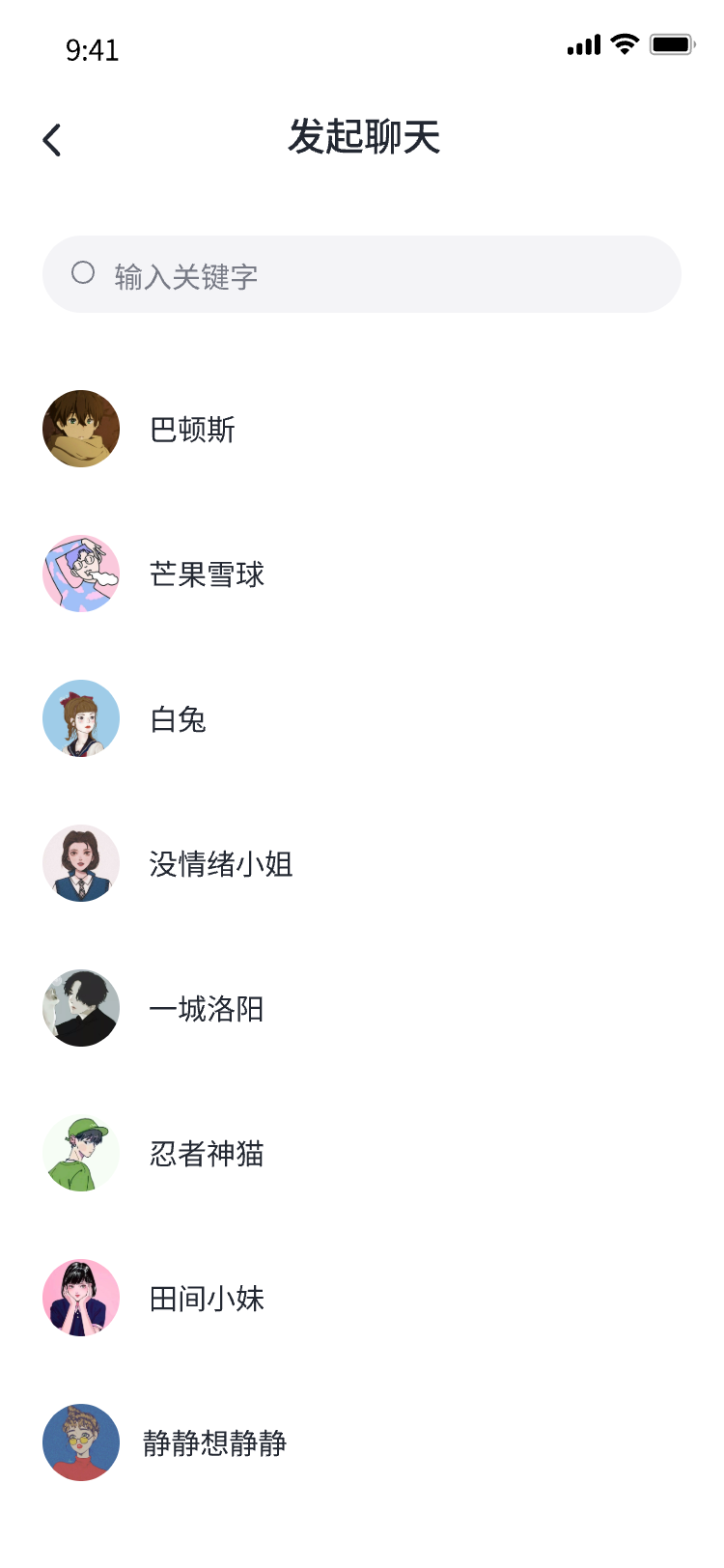The height and width of the screenshot is (1568, 724).
Task: Pick the contact 静静想静静
Action: pos(214,1443)
